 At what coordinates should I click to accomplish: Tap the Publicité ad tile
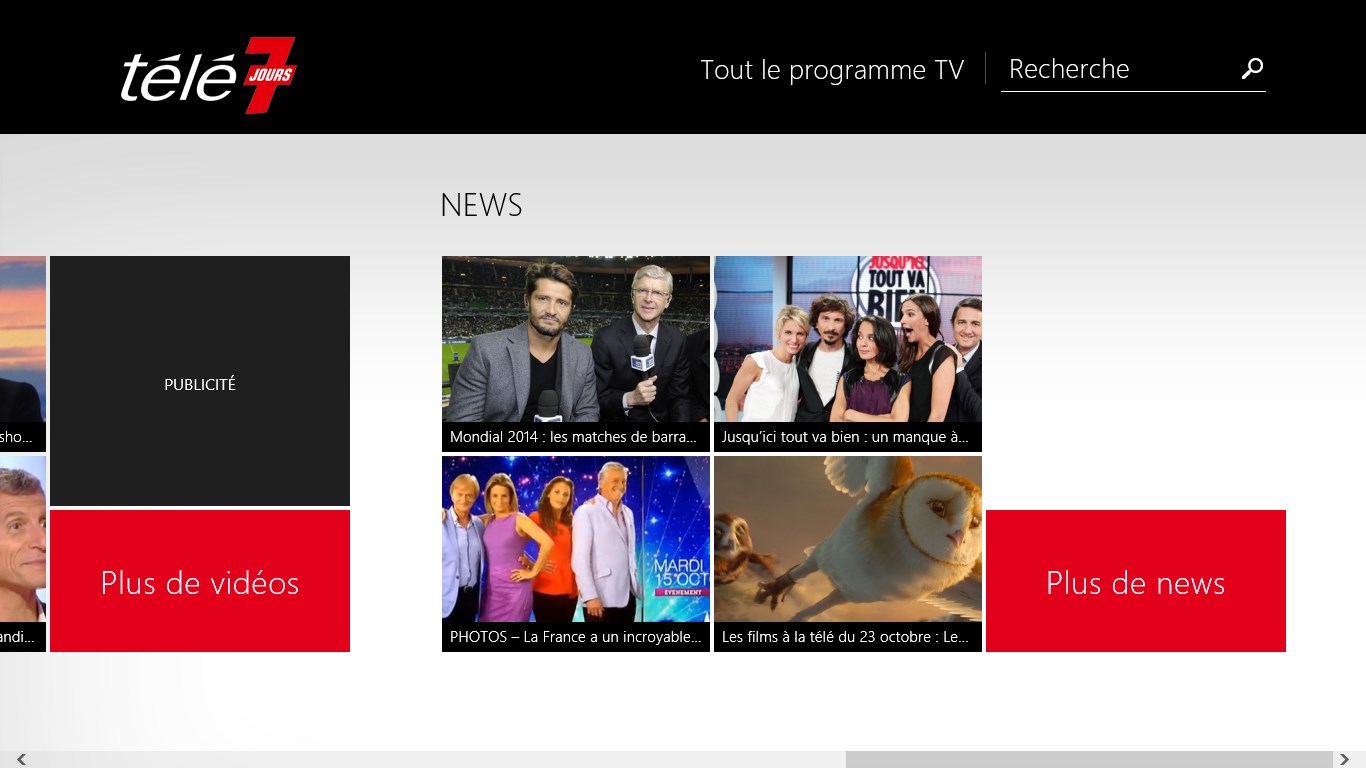(200, 381)
